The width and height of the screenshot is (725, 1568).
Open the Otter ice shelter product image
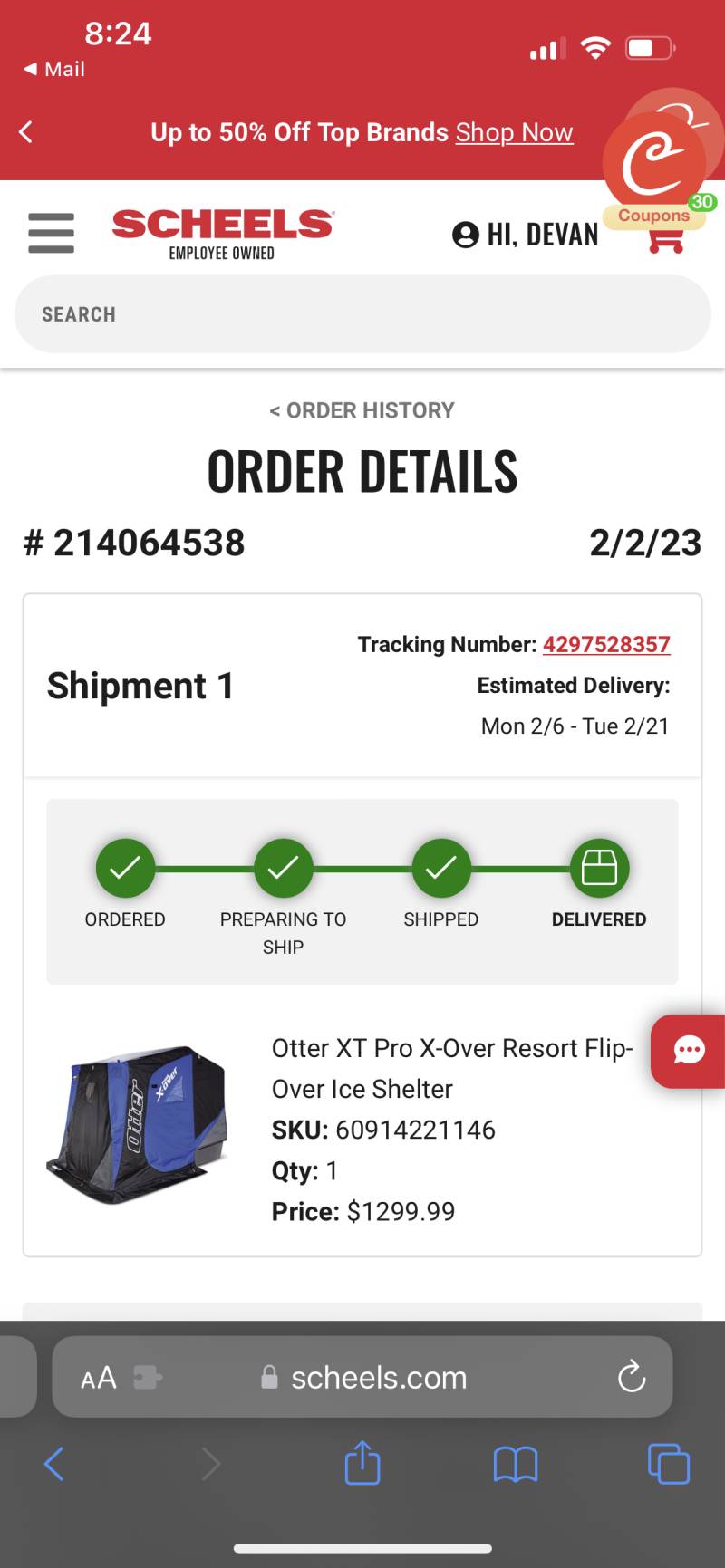click(x=138, y=1124)
